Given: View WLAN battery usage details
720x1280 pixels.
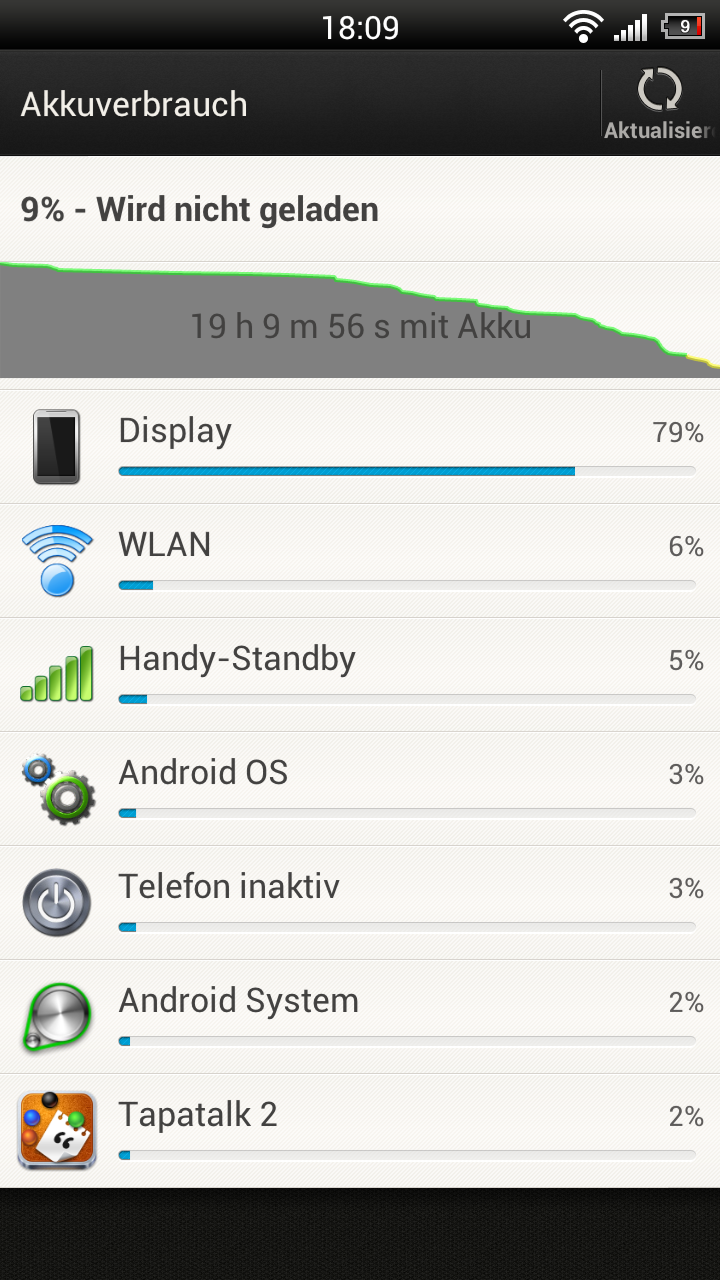Looking at the screenshot, I should click(360, 561).
